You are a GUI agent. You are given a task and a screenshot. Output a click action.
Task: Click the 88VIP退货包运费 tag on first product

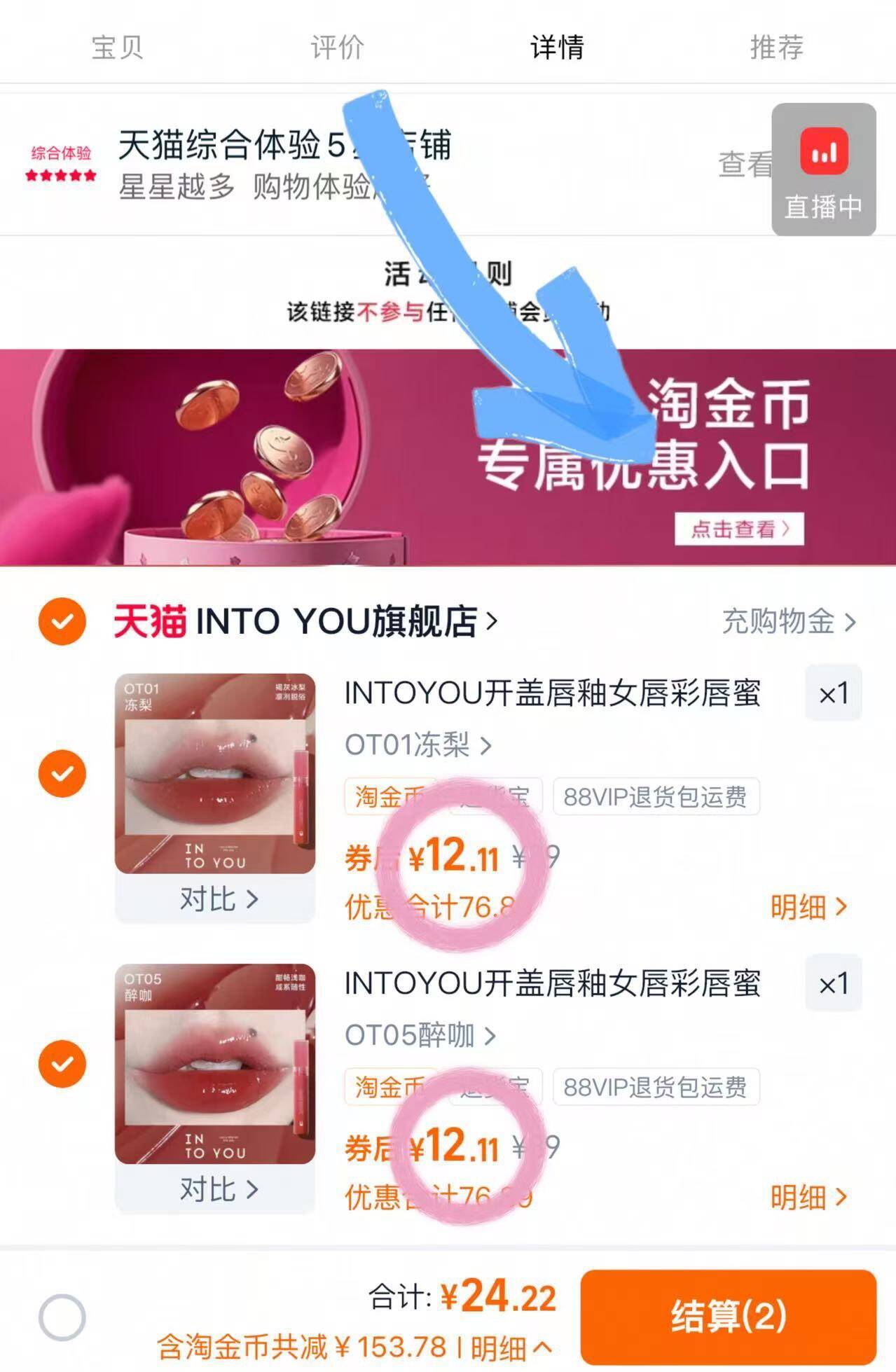[655, 796]
